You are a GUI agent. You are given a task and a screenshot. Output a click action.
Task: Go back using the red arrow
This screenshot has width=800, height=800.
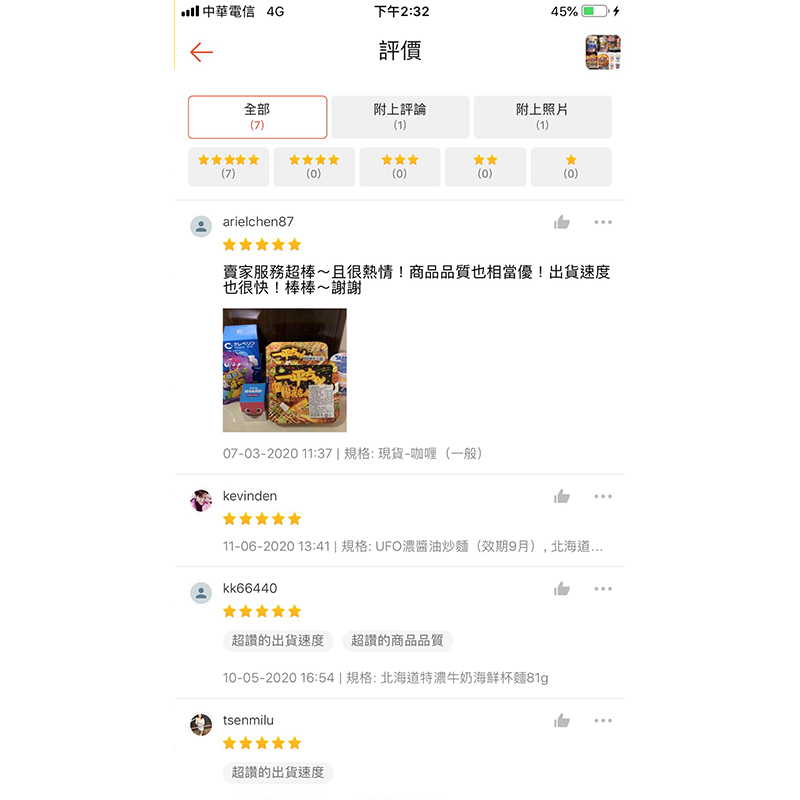(201, 52)
